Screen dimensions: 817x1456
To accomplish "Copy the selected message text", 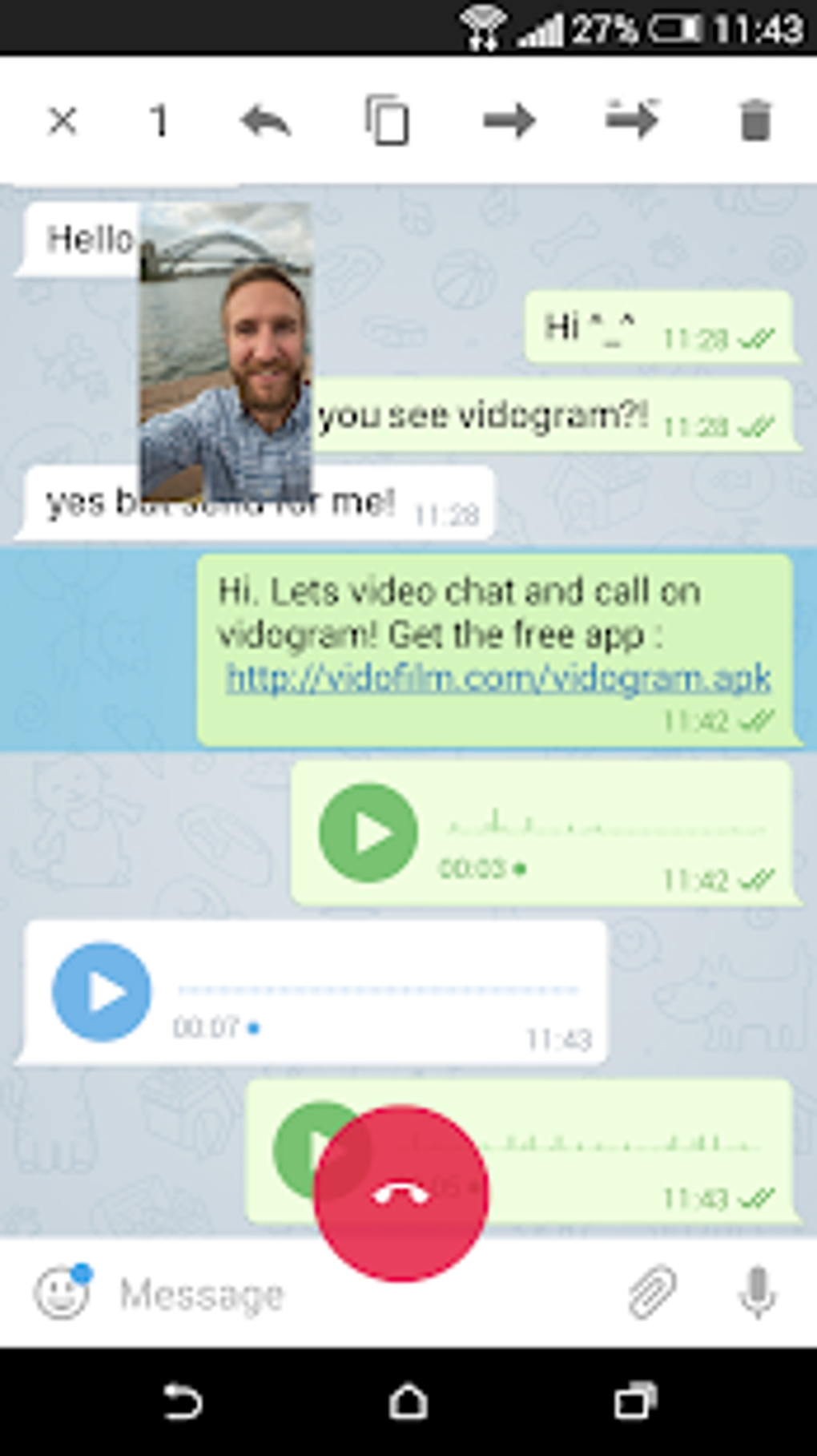I will (x=388, y=120).
